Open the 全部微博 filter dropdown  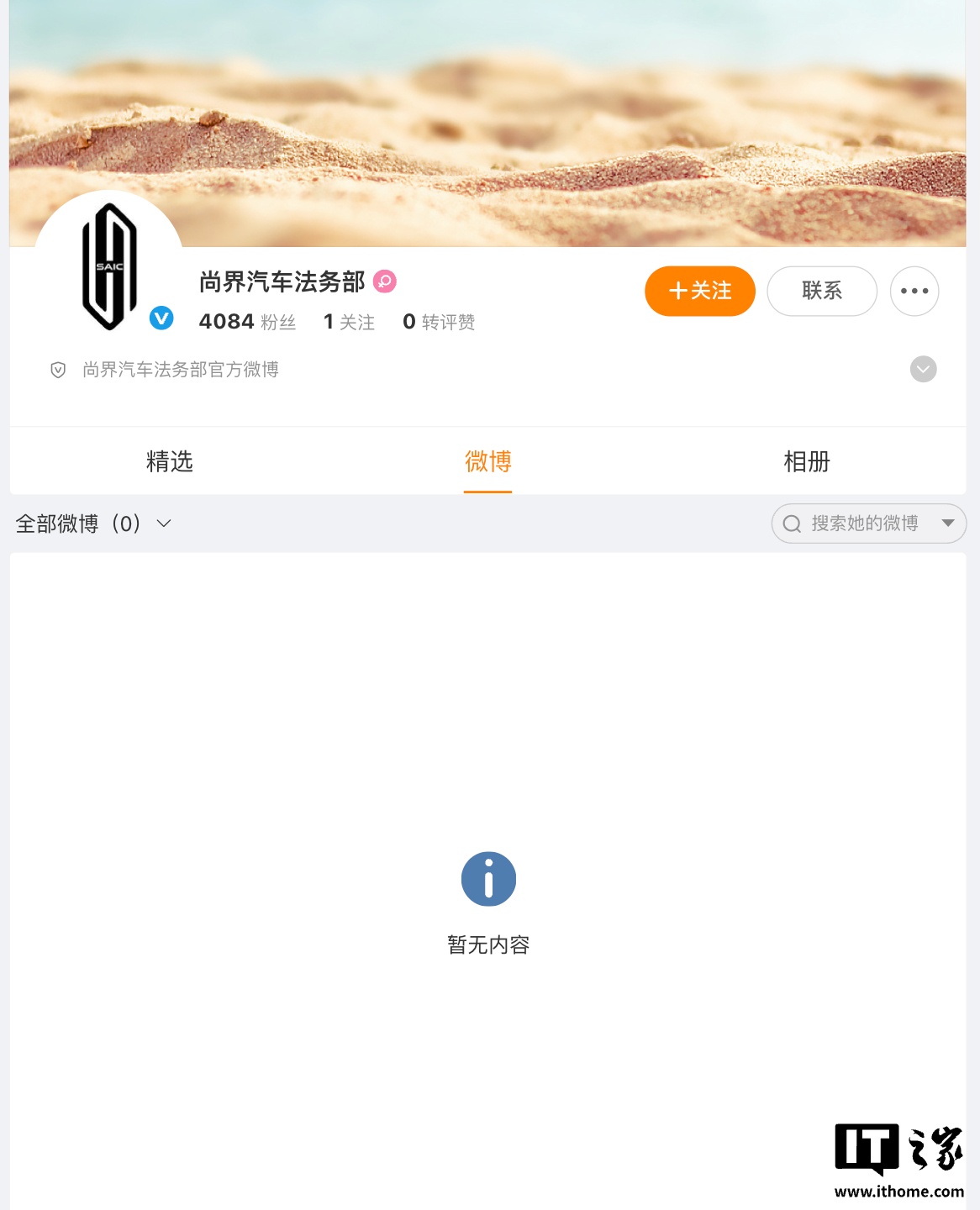click(93, 524)
